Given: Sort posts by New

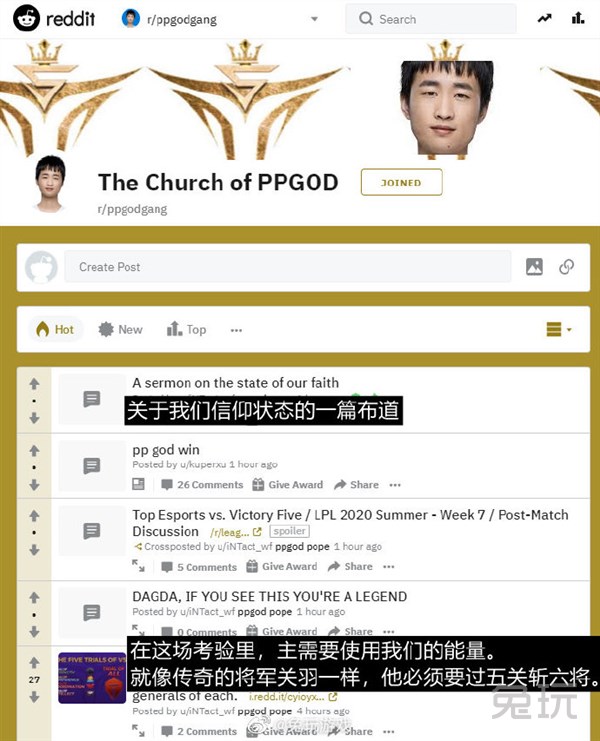Looking at the screenshot, I should point(120,329).
